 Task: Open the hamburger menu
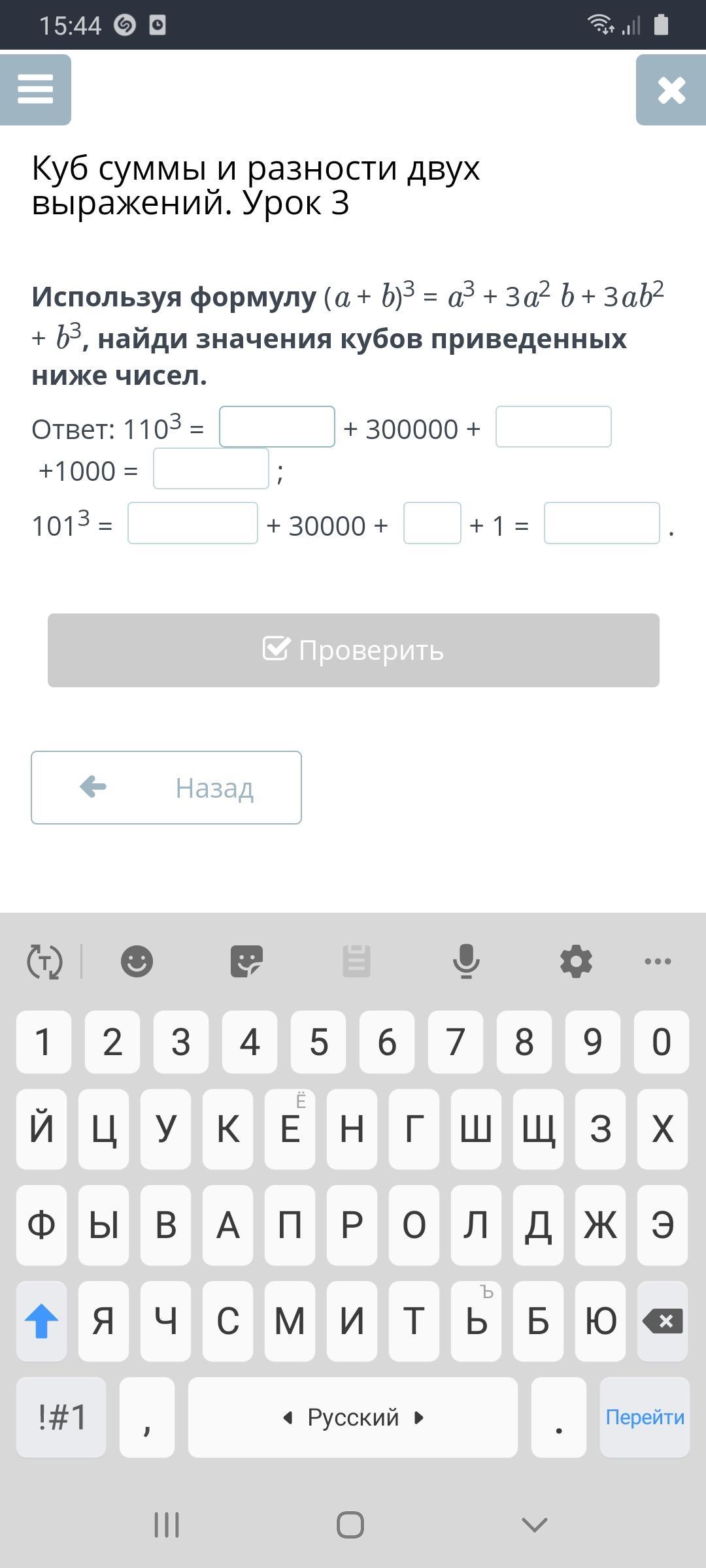[x=35, y=90]
